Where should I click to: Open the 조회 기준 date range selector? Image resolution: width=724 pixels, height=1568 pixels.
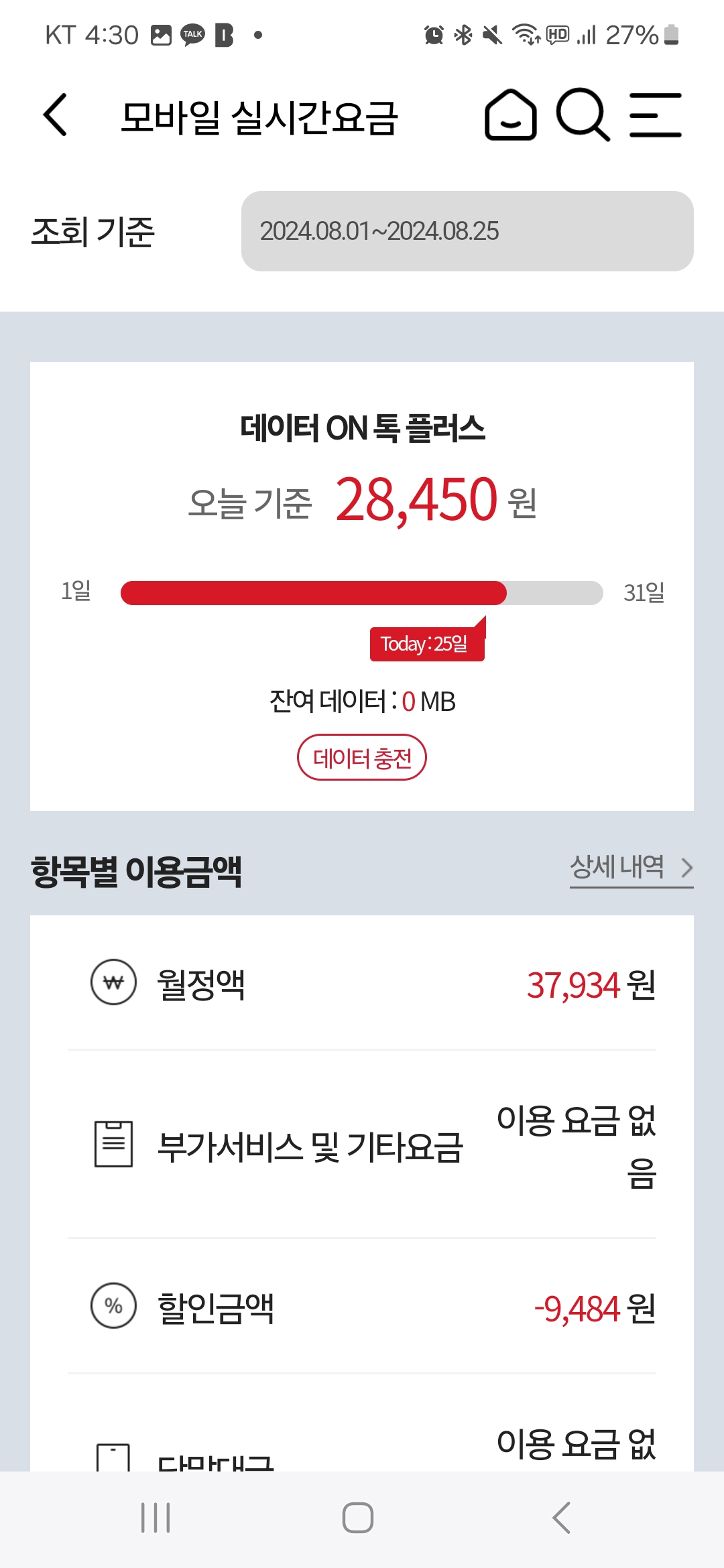(467, 231)
